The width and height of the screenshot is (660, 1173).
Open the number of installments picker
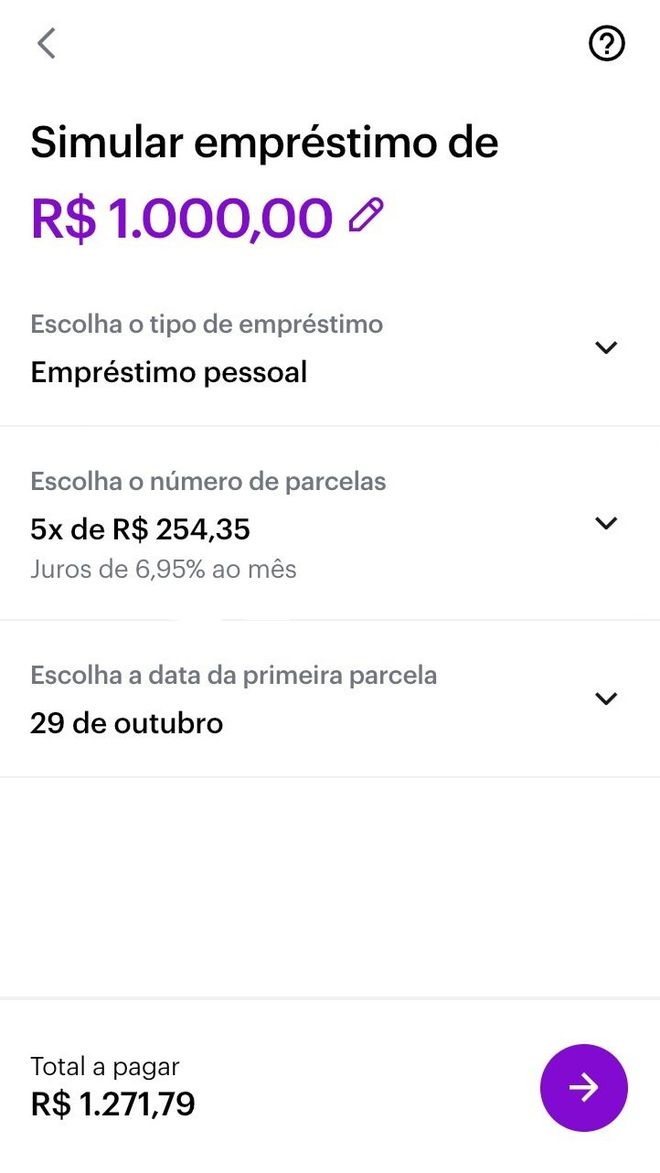coord(330,524)
